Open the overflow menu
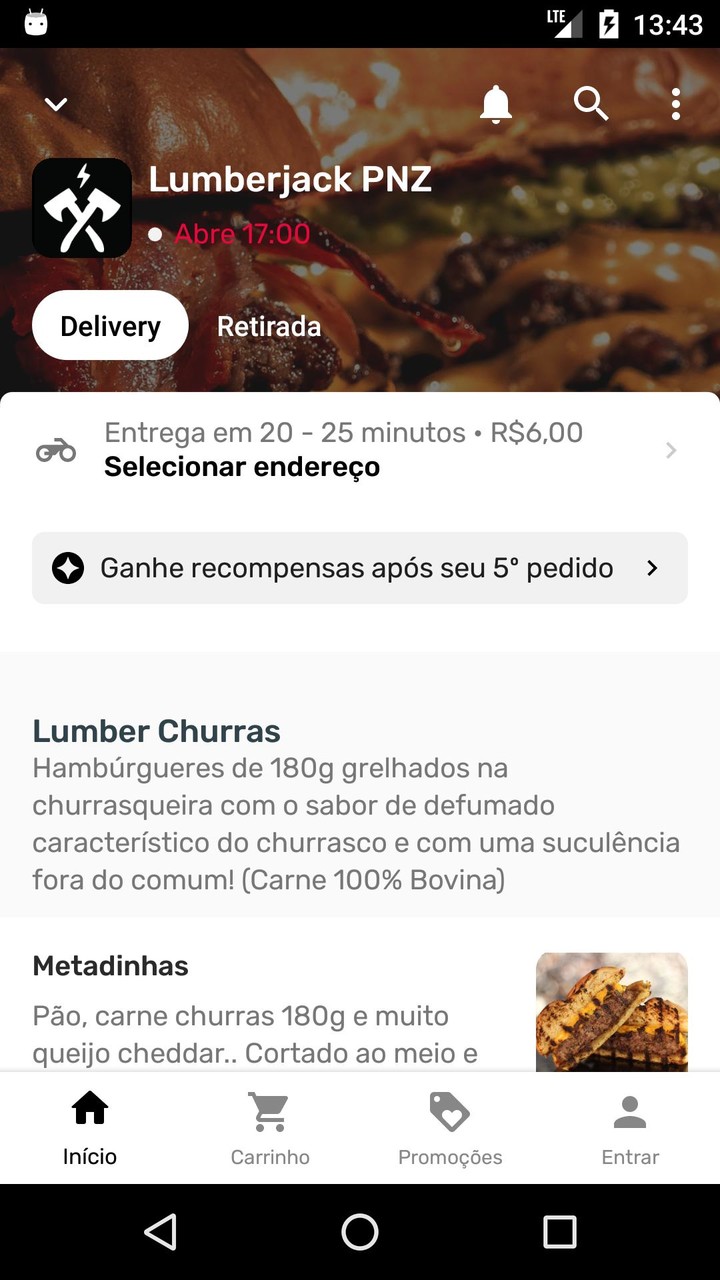720x1280 pixels. (x=676, y=104)
